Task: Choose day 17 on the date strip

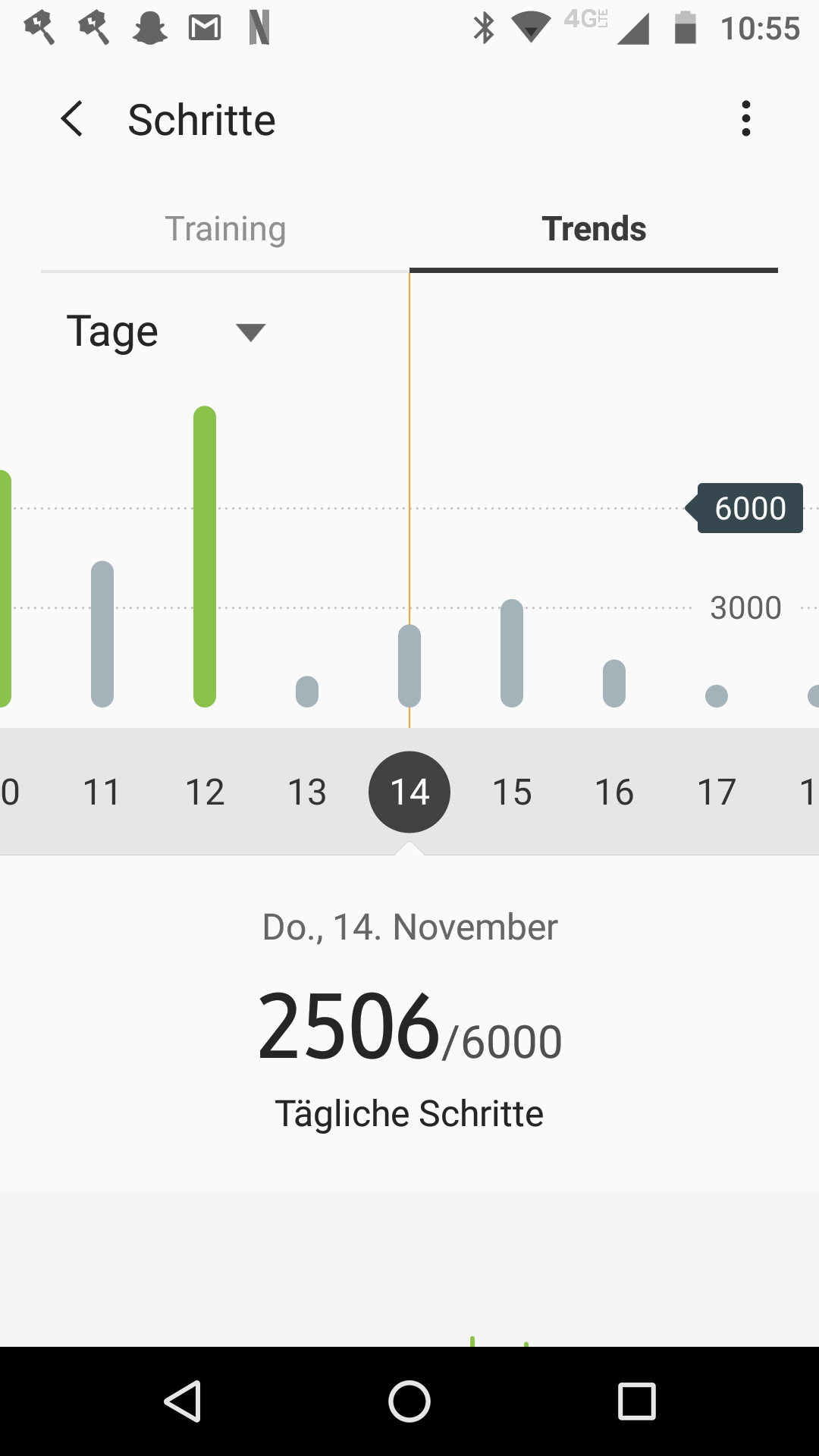Action: (x=717, y=792)
